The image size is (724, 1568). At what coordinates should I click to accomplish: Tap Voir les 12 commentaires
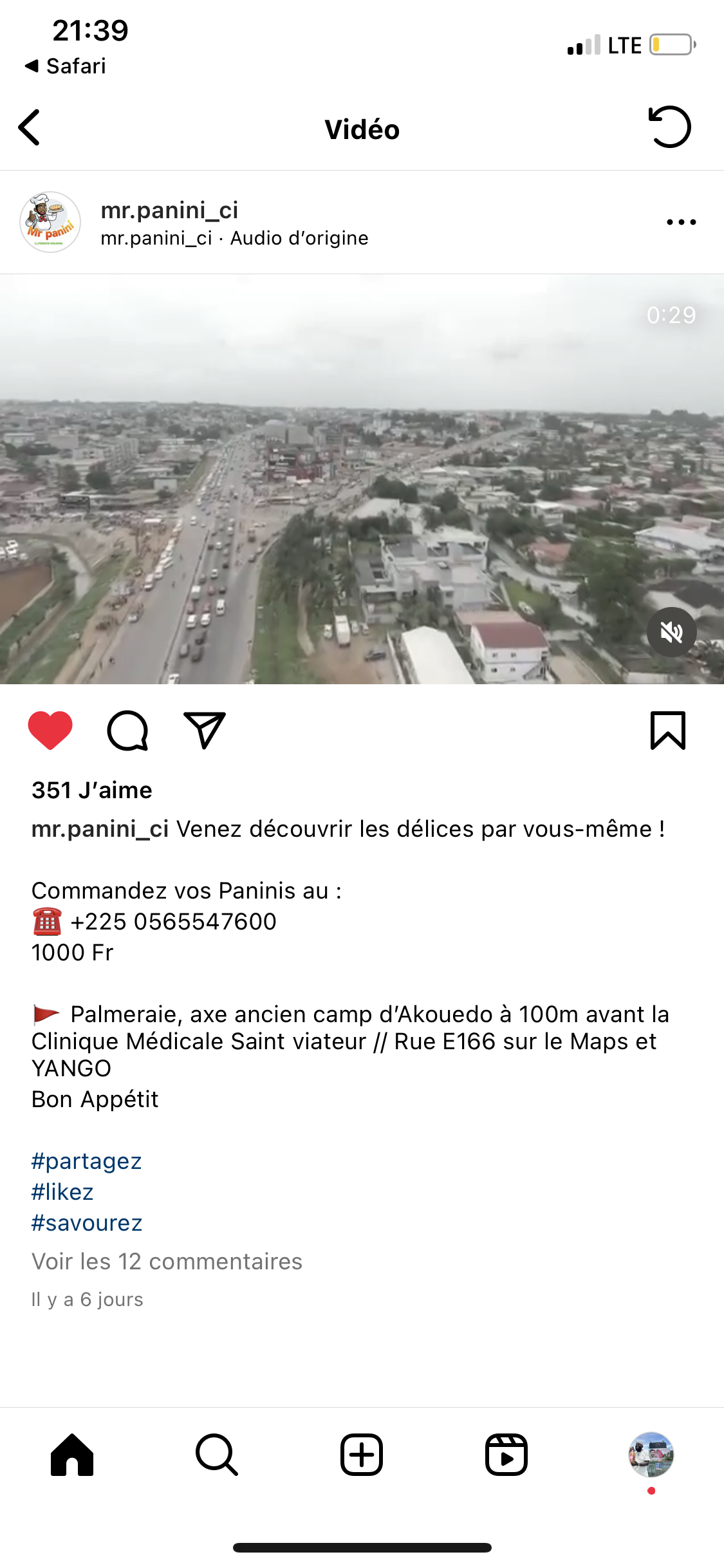pyautogui.click(x=167, y=1262)
